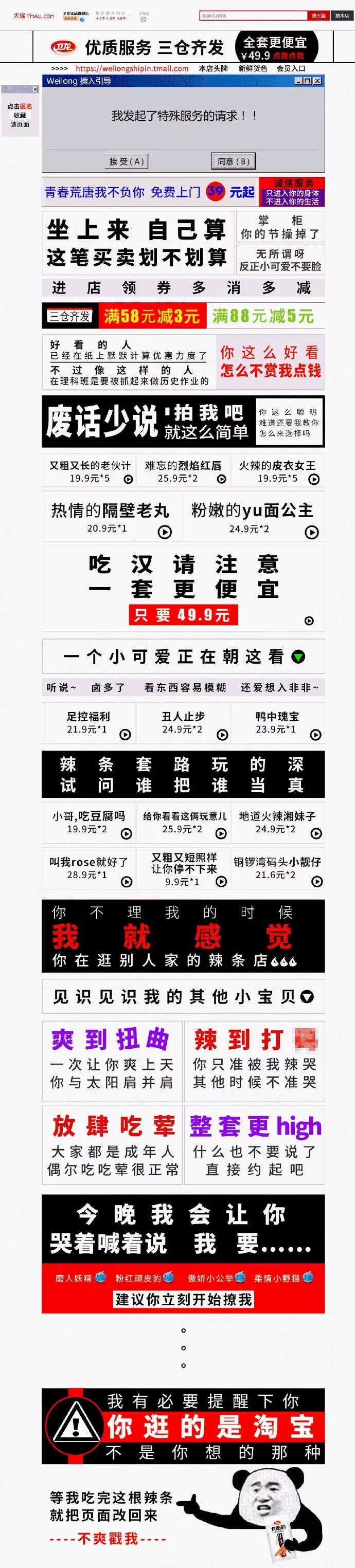The width and height of the screenshot is (355, 1568).
Task: Tap the 接受(A) button
Action: [127, 161]
